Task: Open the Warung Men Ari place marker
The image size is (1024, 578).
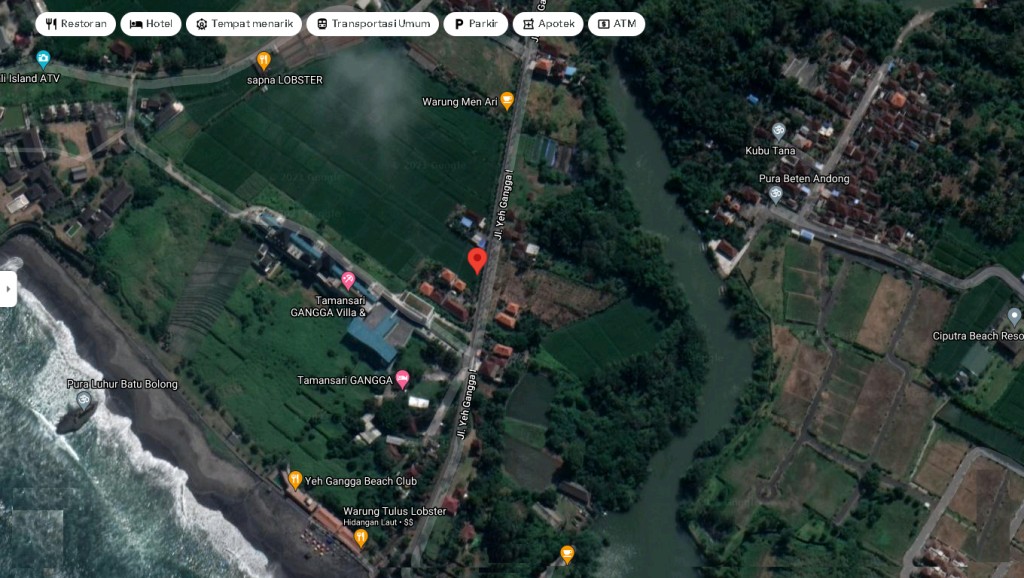Action: point(507,100)
